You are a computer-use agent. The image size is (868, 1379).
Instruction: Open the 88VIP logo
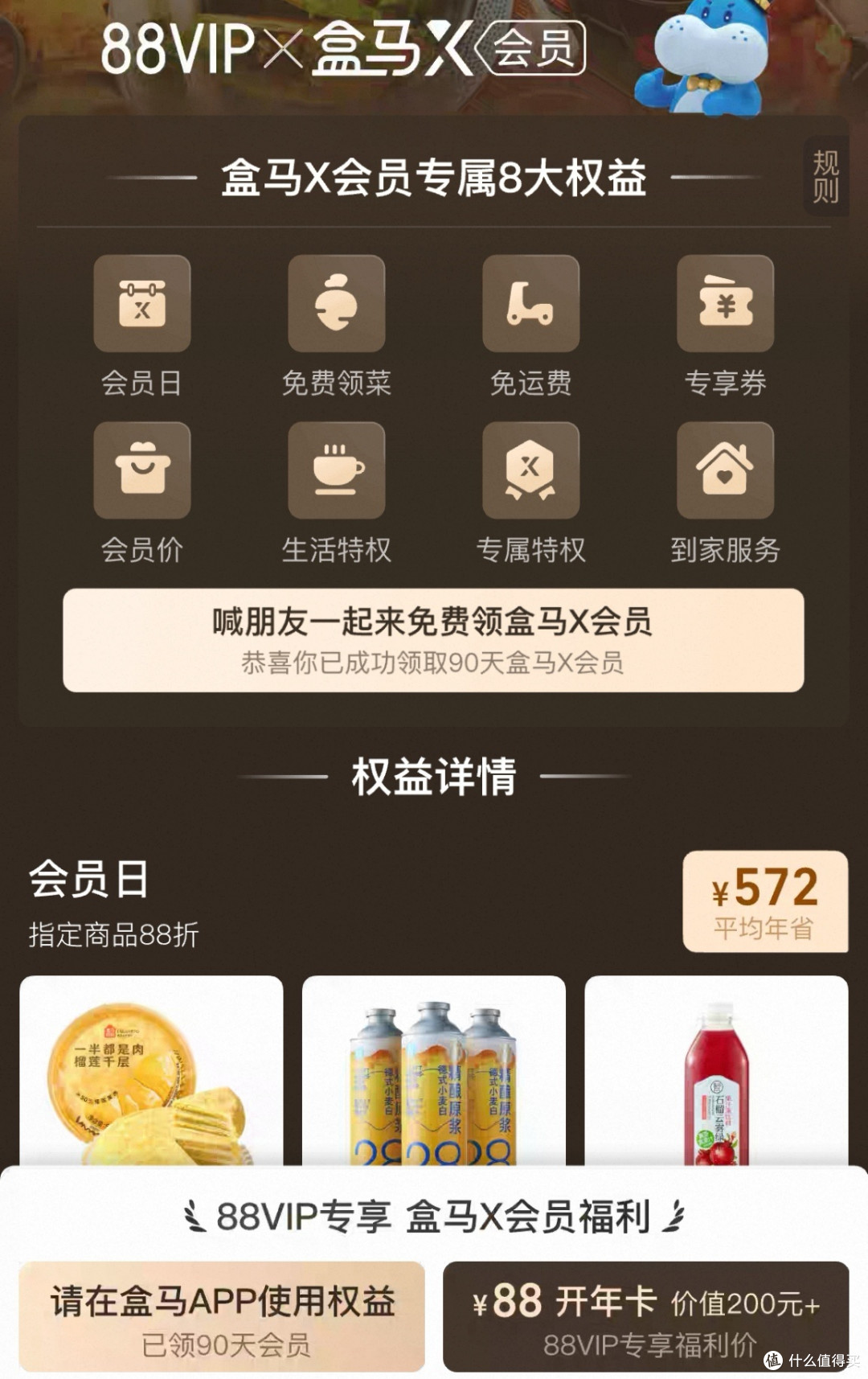(x=180, y=48)
